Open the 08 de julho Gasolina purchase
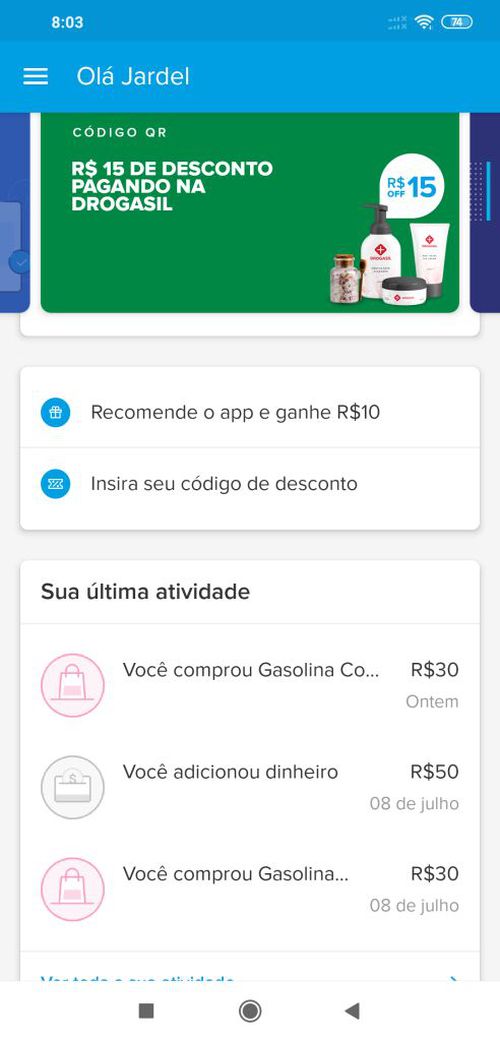The image size is (500, 1041). click(250, 889)
